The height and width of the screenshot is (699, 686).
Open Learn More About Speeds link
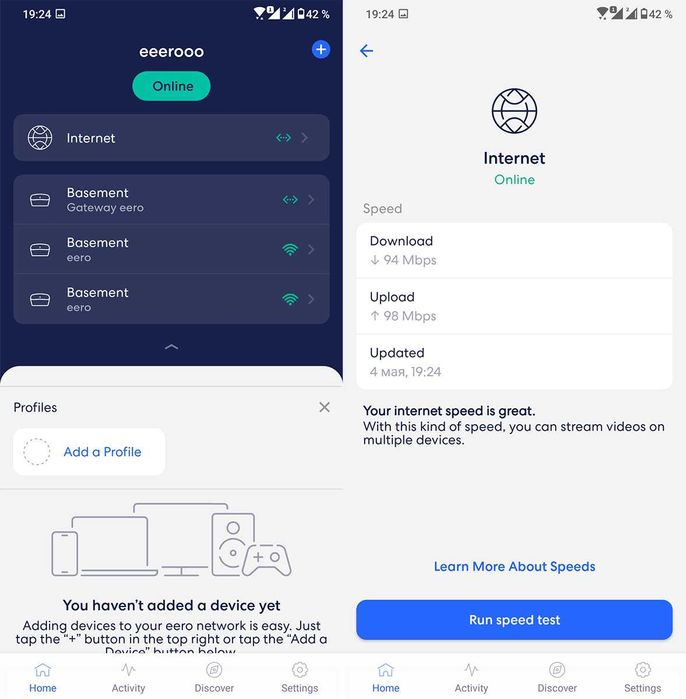(514, 566)
